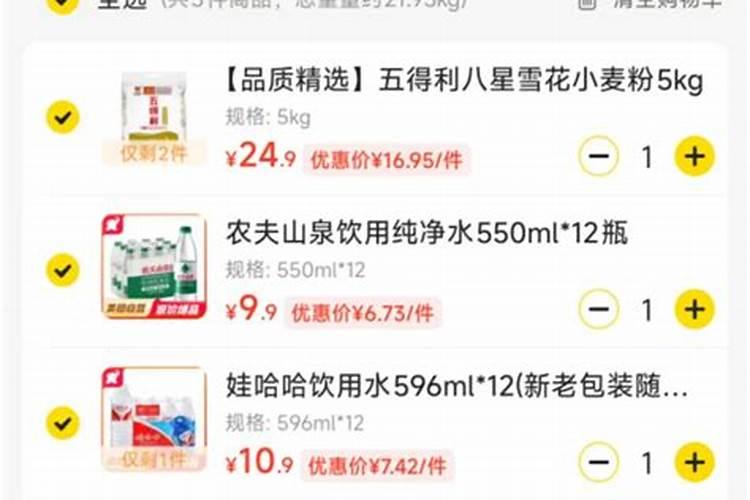Increase quantity of 农夫山泉饮用纯净水
This screenshot has height=500, width=750.
coord(695,309)
